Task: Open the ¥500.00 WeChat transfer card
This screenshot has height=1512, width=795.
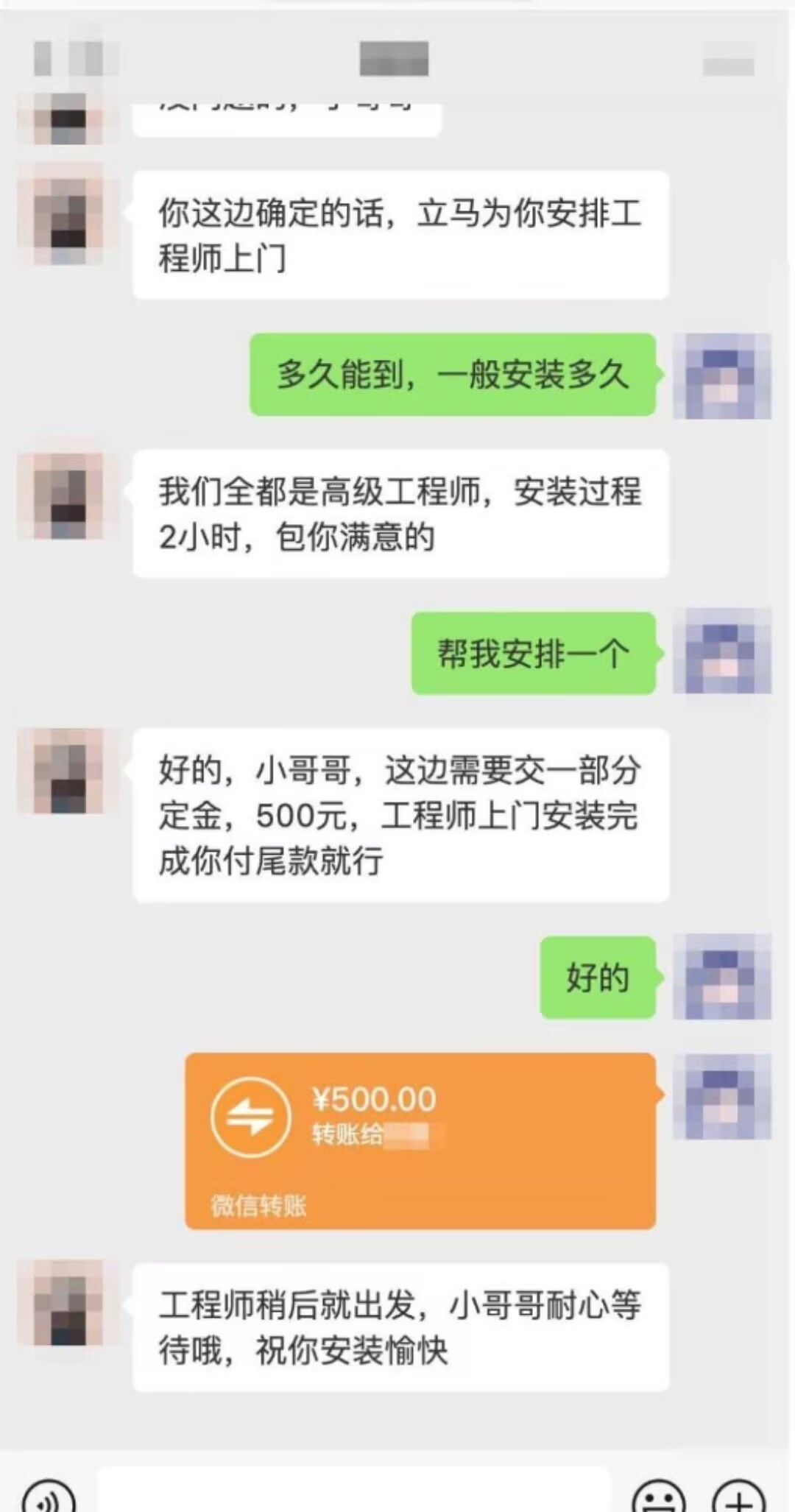Action: (x=420, y=1140)
